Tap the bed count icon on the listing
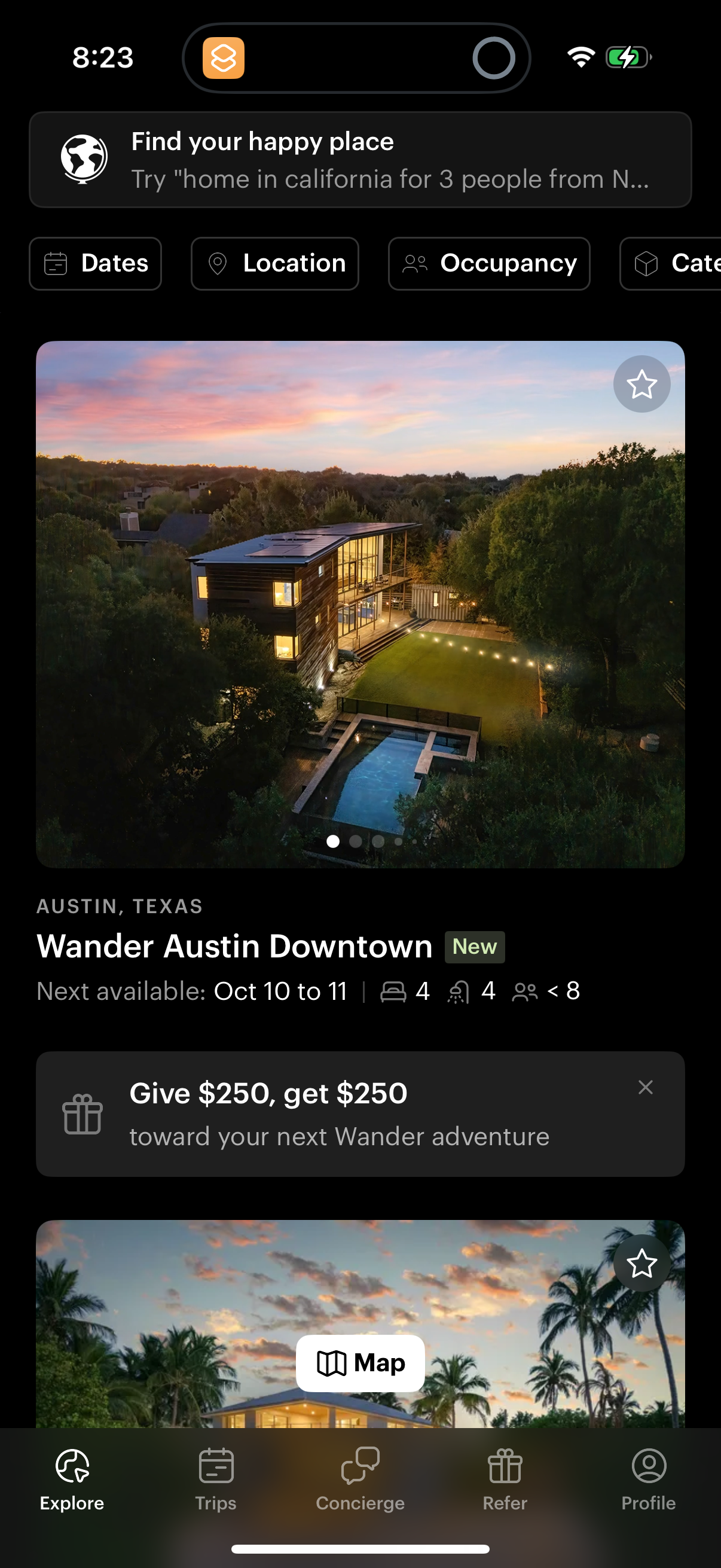The image size is (721, 1568). coord(396,991)
